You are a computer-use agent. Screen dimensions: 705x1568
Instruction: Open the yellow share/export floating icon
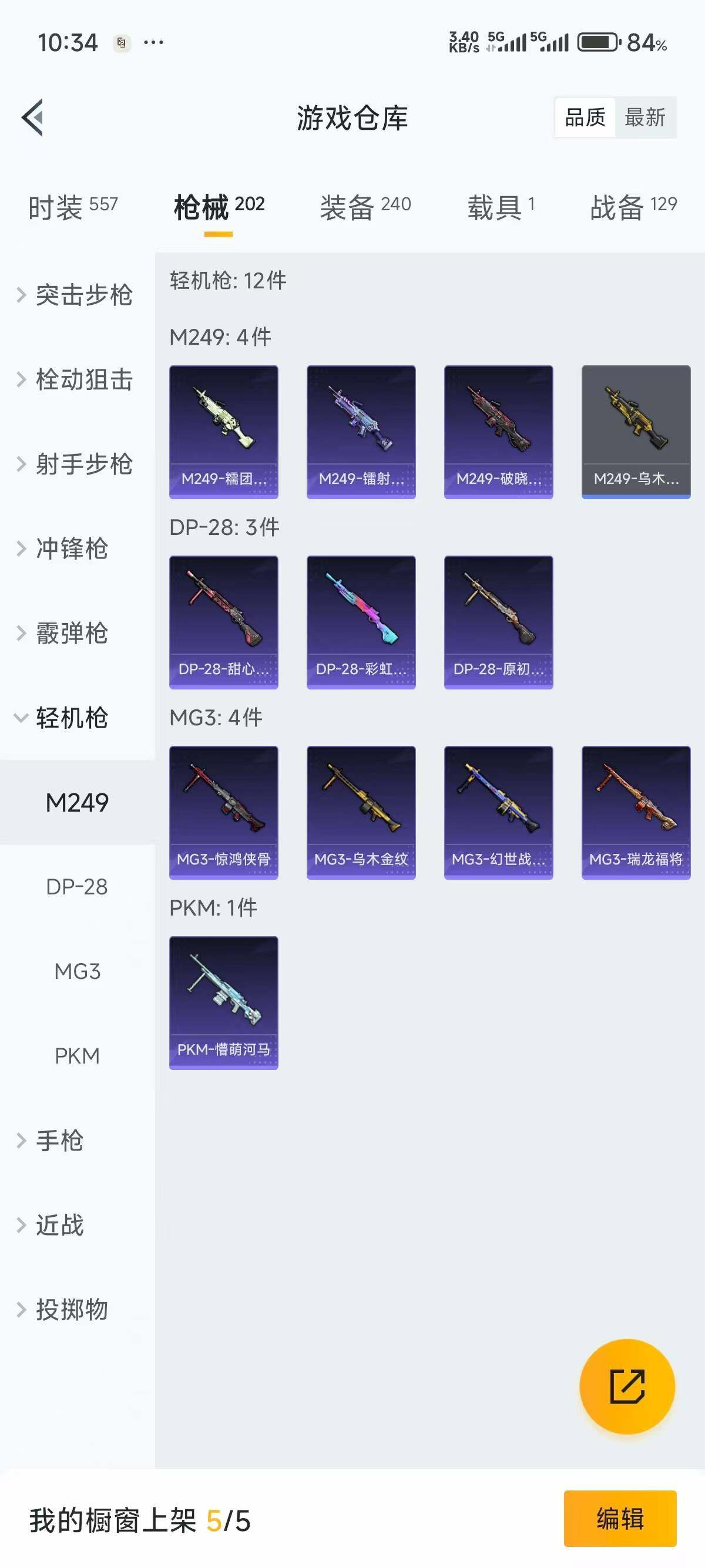click(627, 1387)
